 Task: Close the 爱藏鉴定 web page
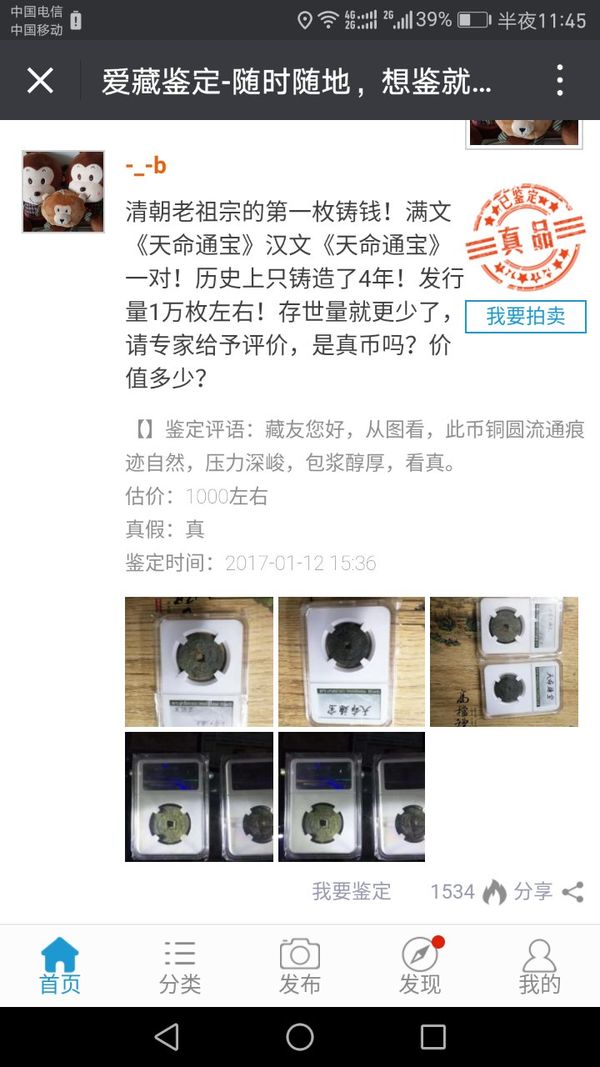(x=40, y=81)
